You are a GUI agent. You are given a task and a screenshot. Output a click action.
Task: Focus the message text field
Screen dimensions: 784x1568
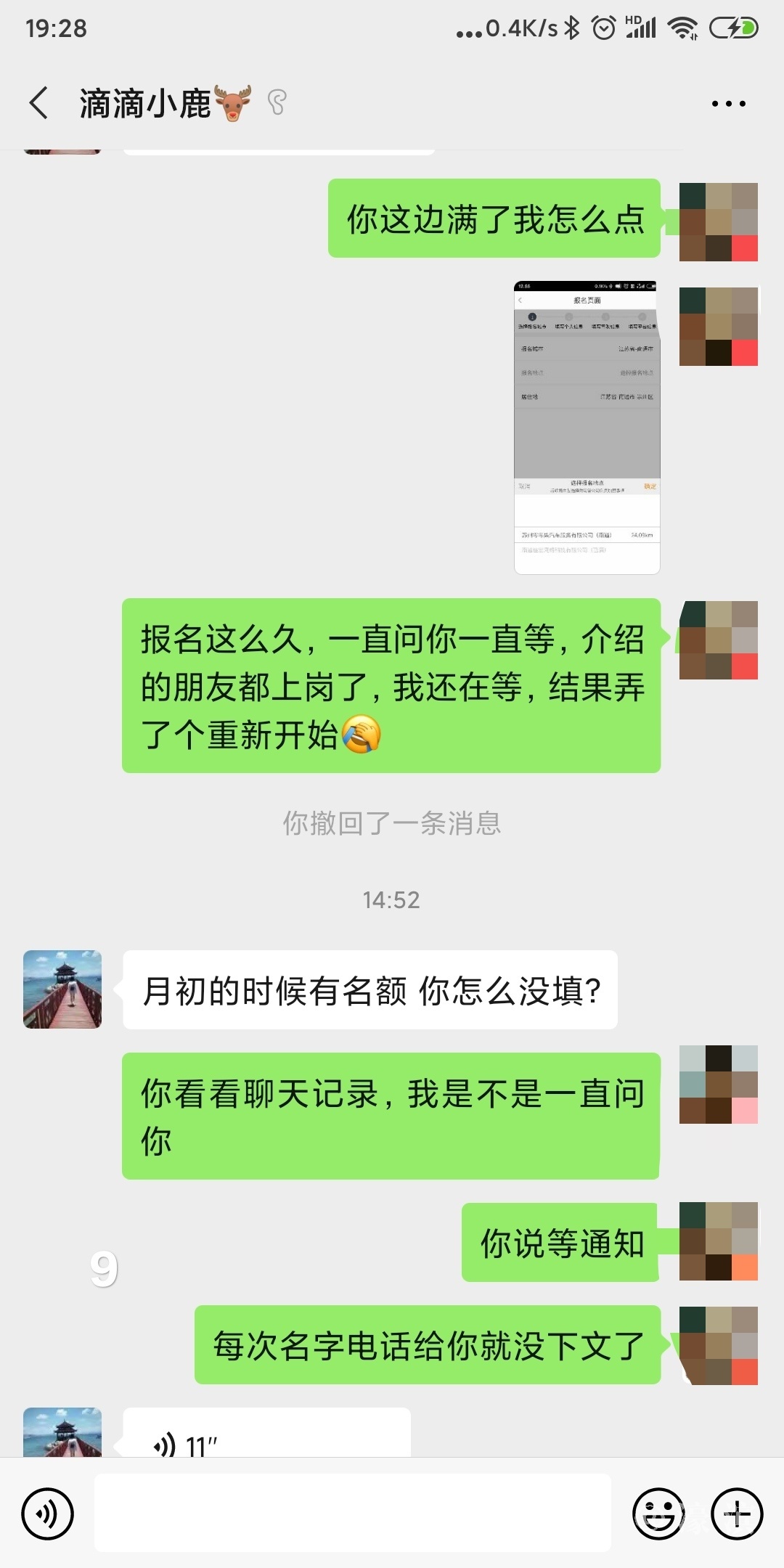pyautogui.click(x=352, y=1514)
